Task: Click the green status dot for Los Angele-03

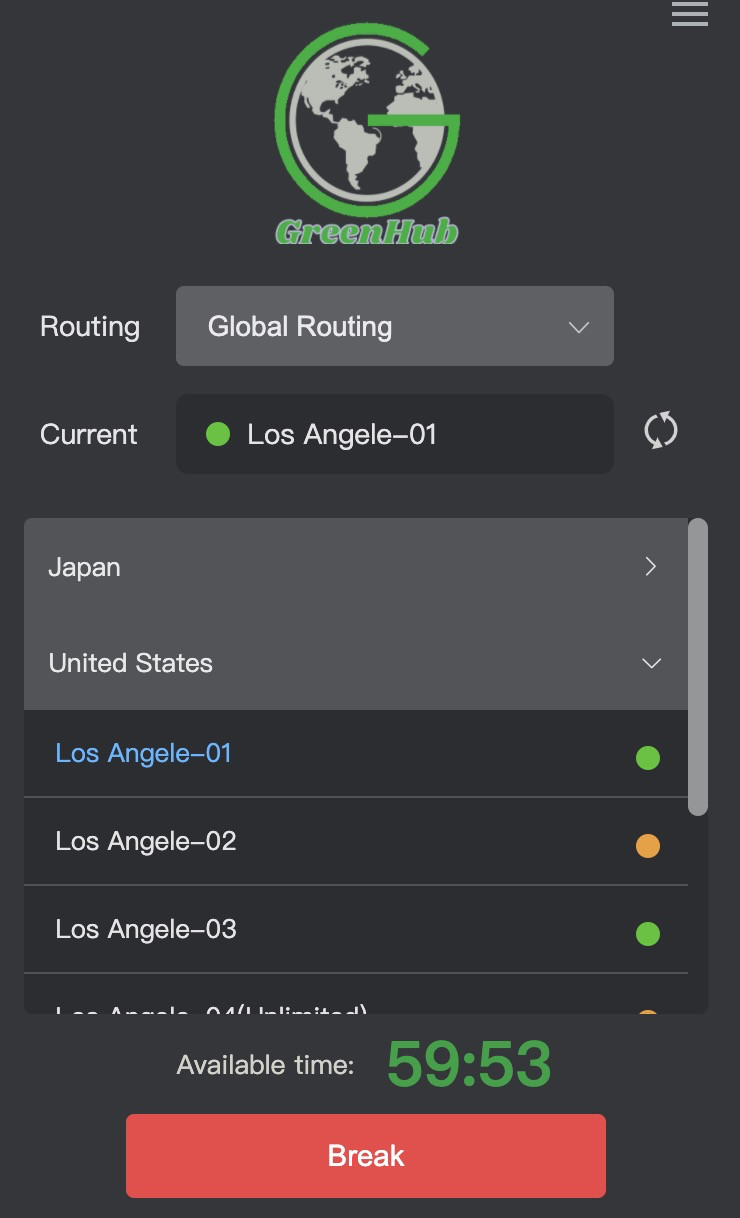Action: (x=647, y=933)
